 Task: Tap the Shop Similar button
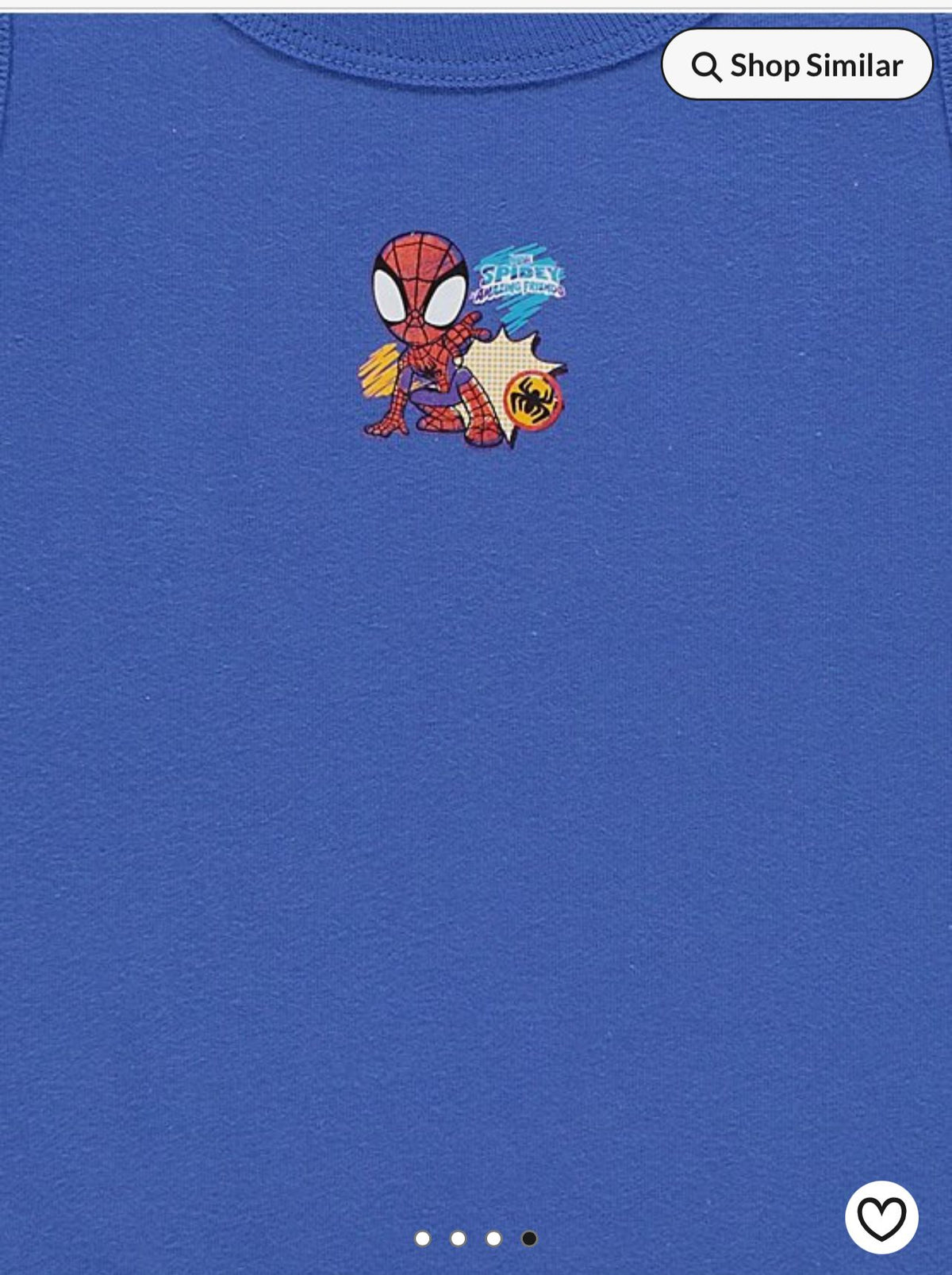tap(797, 65)
